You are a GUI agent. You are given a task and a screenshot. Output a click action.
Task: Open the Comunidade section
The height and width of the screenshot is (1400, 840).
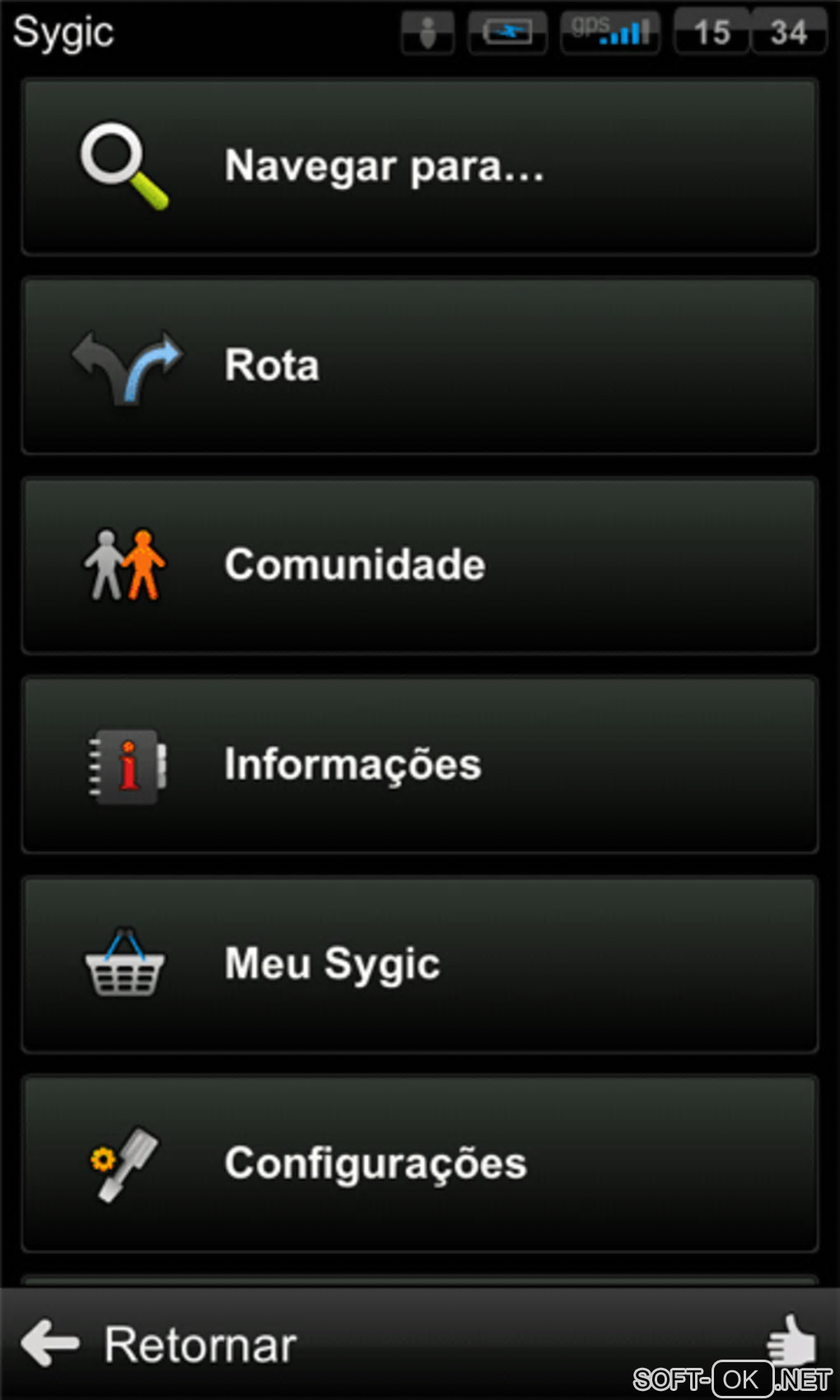coord(420,566)
